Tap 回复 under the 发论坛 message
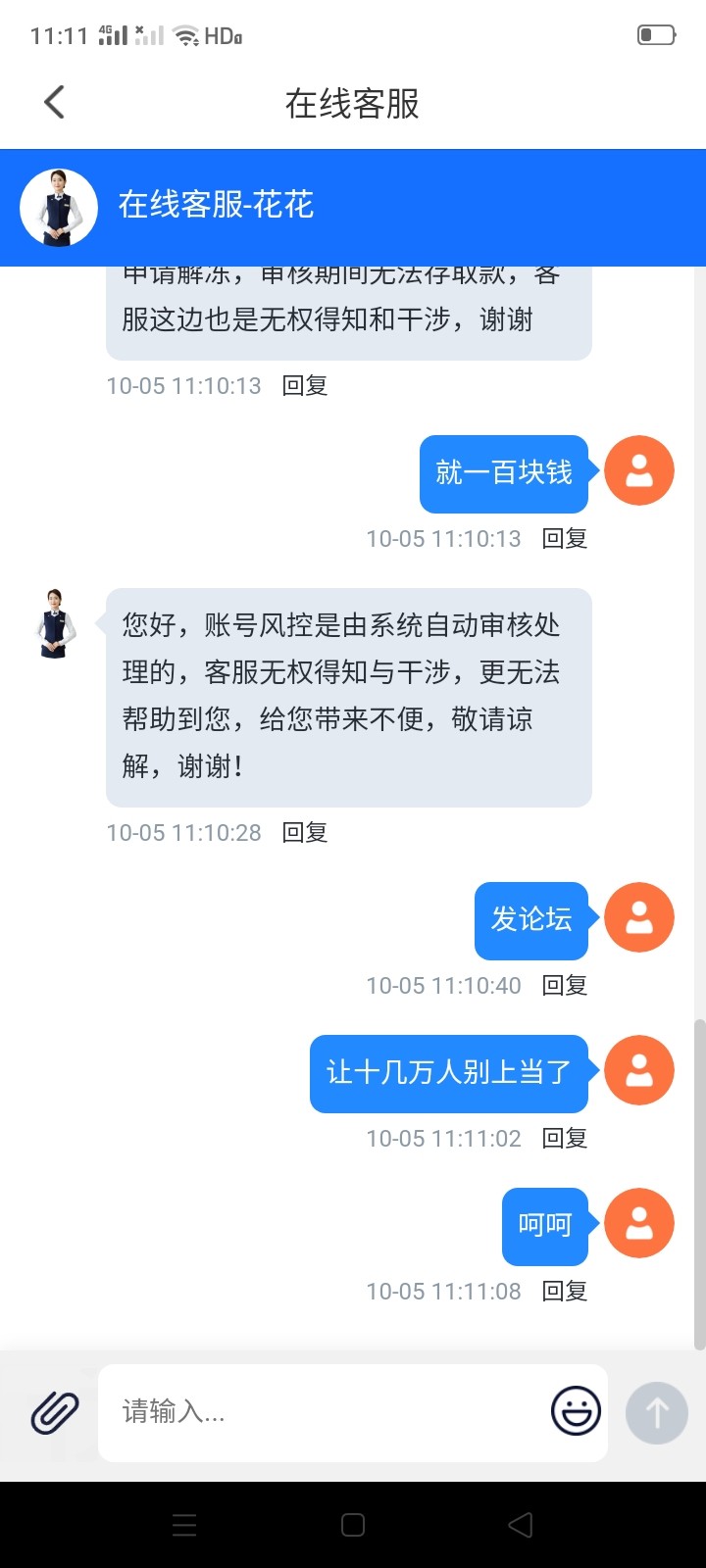706x1568 pixels. tap(565, 985)
